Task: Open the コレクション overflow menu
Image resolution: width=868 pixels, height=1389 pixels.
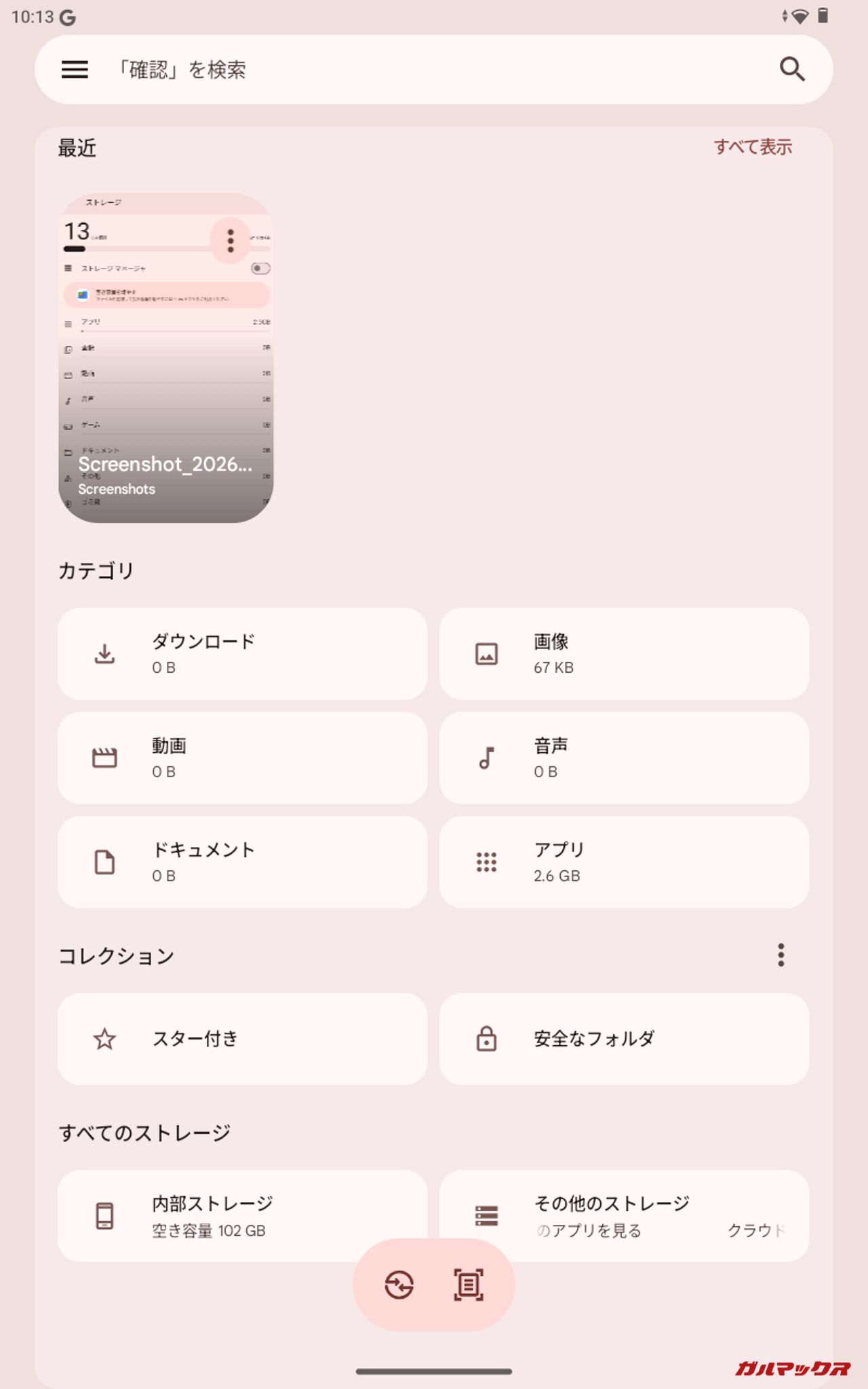Action: tap(781, 955)
